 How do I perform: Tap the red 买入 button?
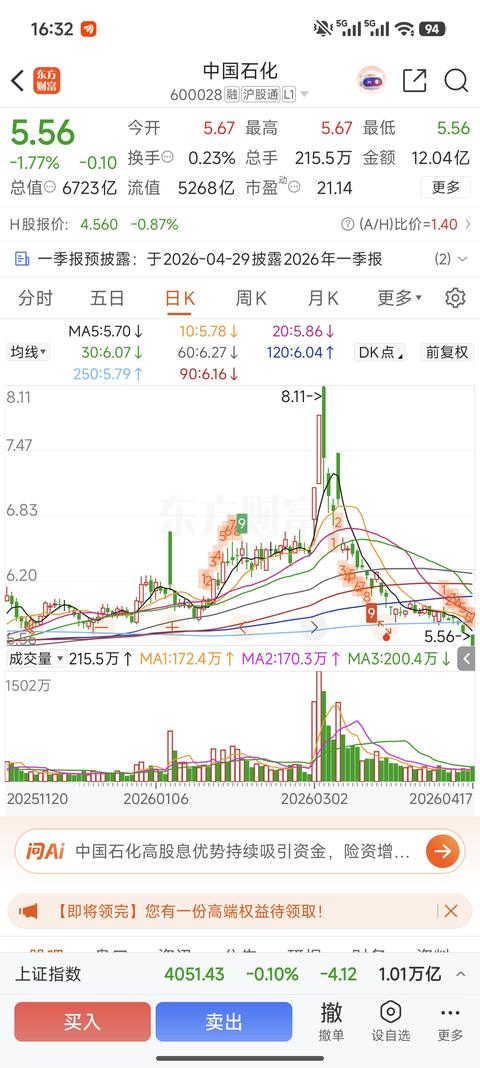pos(82,1022)
